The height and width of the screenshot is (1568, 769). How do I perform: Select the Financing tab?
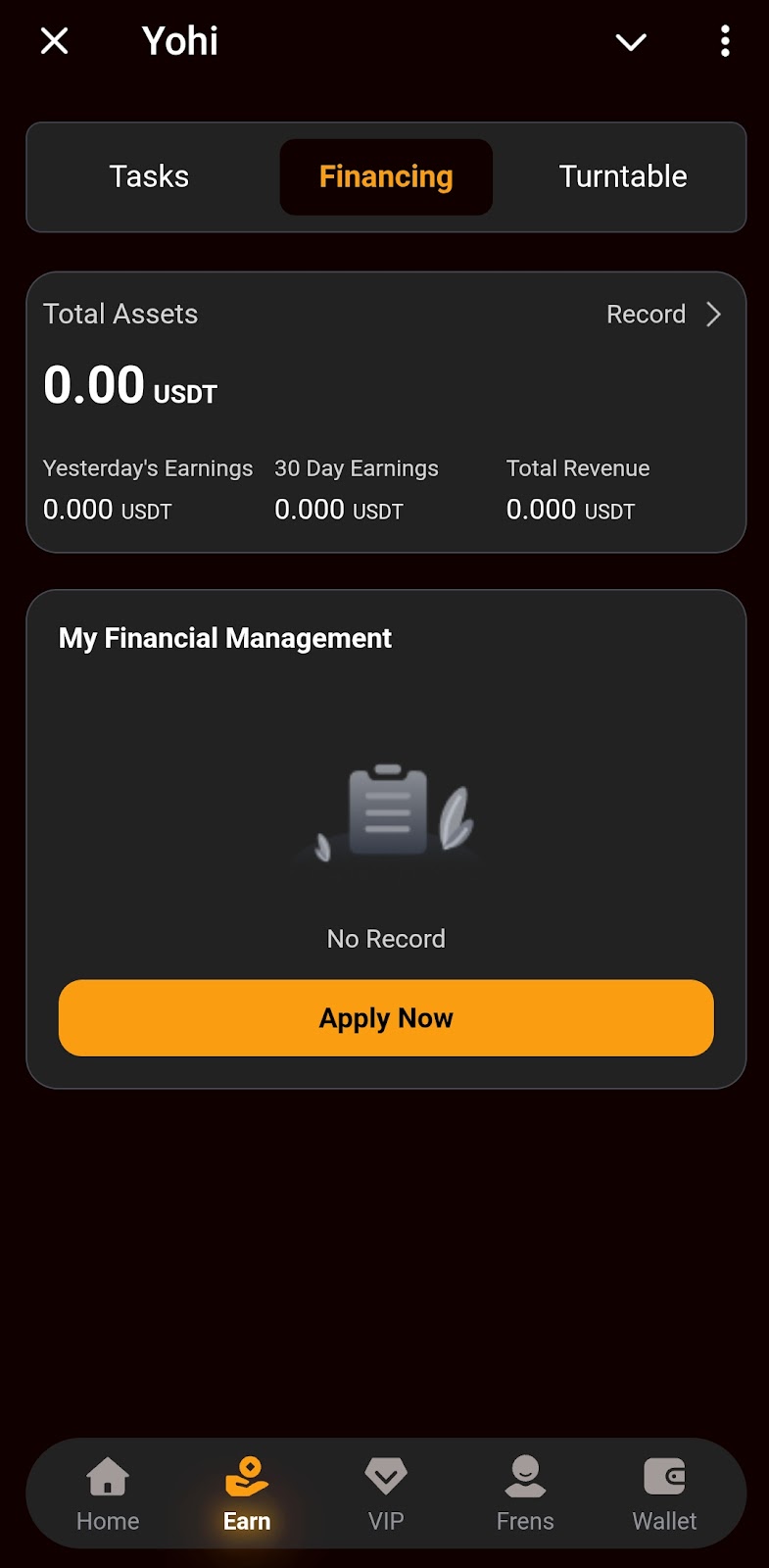click(x=386, y=176)
